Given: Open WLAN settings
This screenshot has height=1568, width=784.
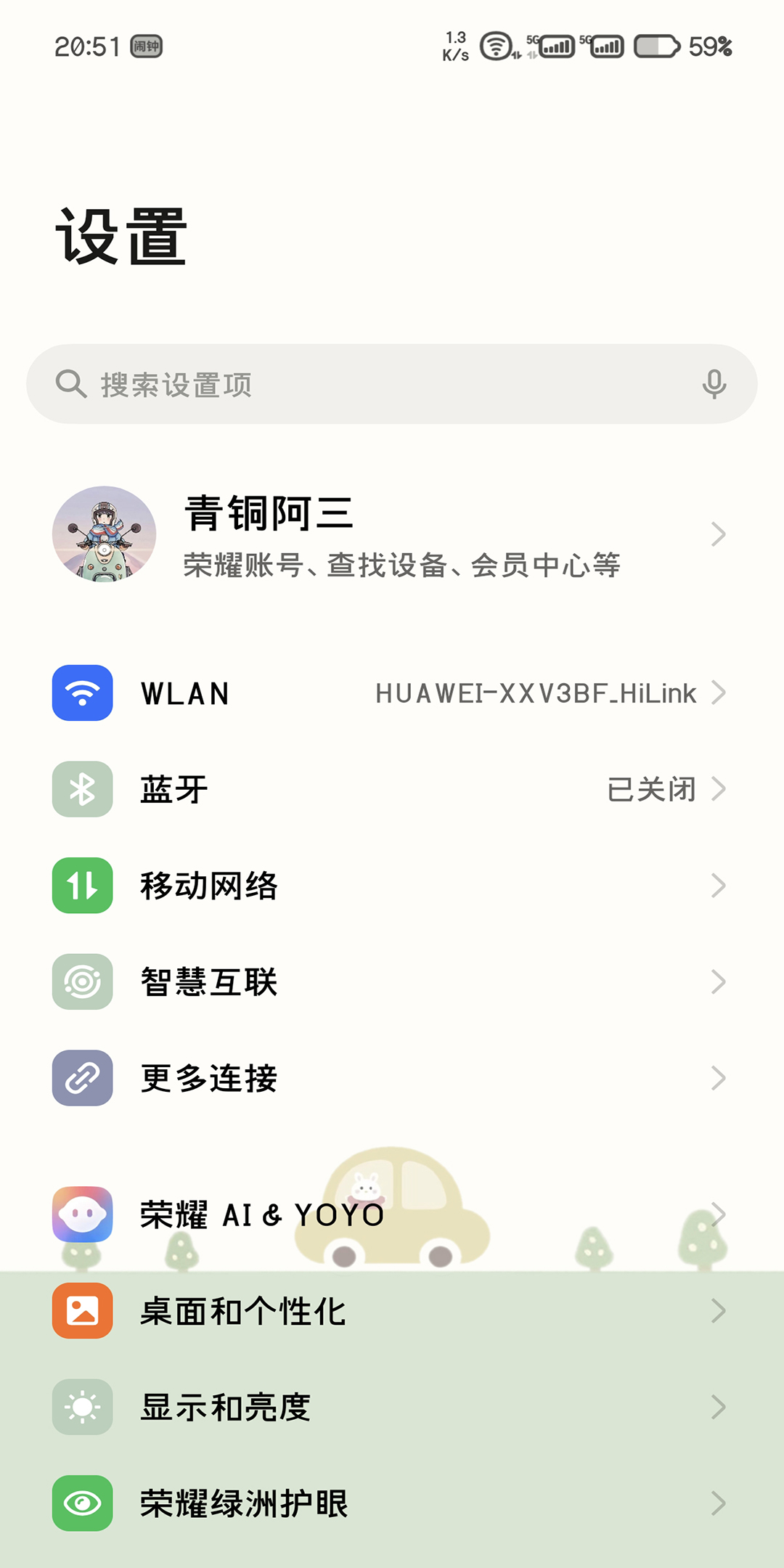Looking at the screenshot, I should (392, 693).
